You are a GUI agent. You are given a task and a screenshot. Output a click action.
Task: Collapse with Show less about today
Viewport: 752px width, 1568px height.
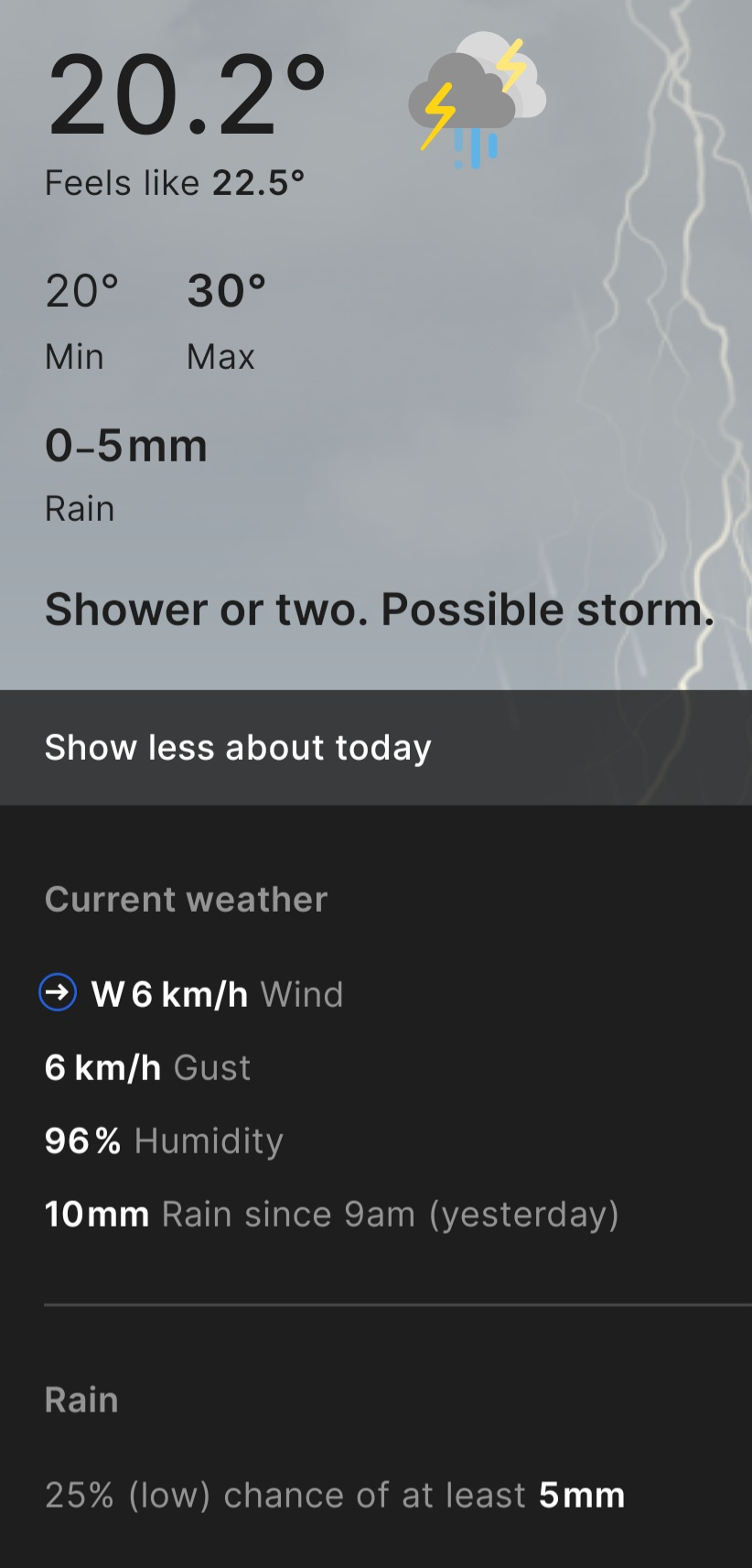[238, 748]
